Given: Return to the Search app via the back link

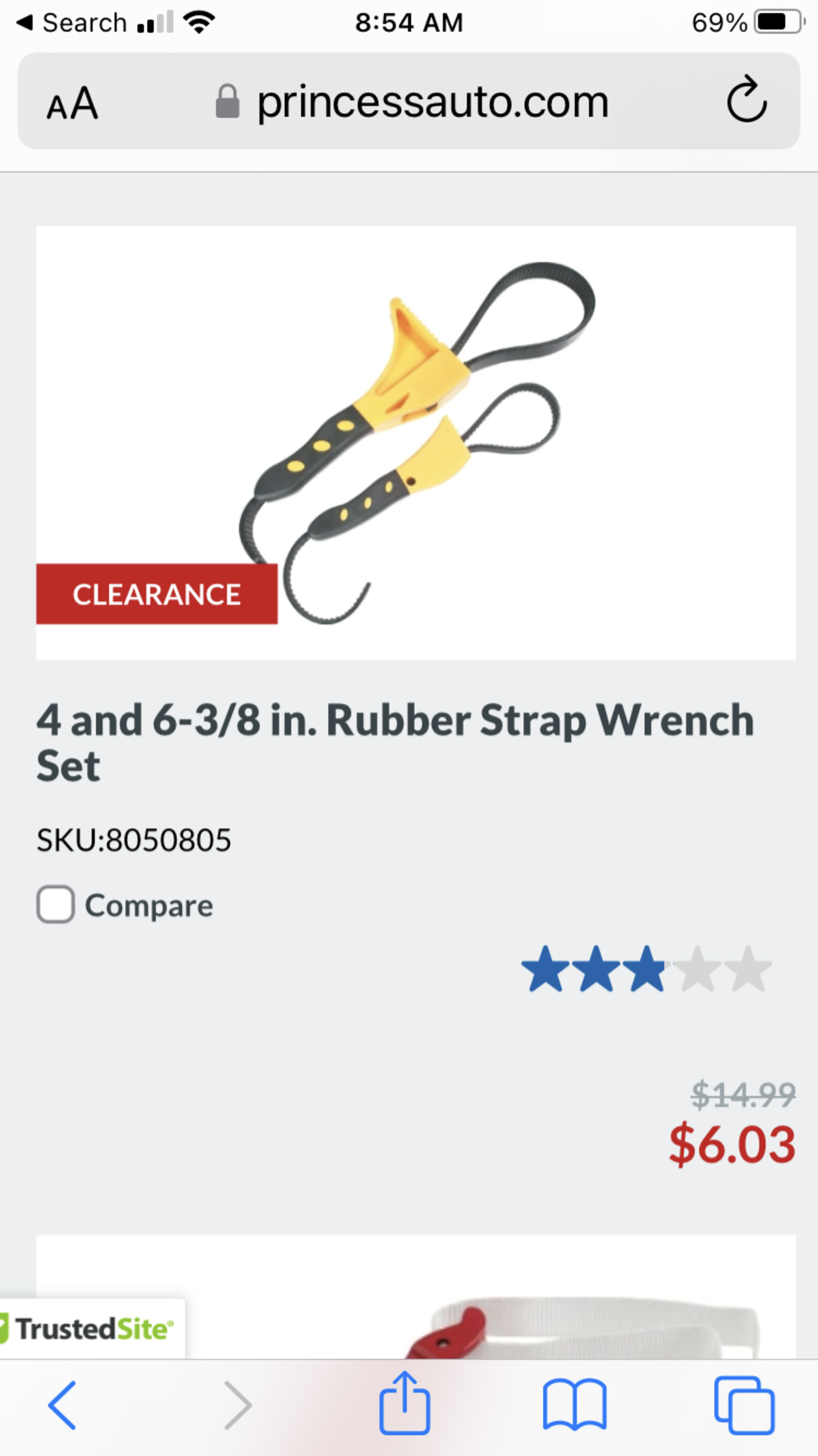Looking at the screenshot, I should pos(72,23).
